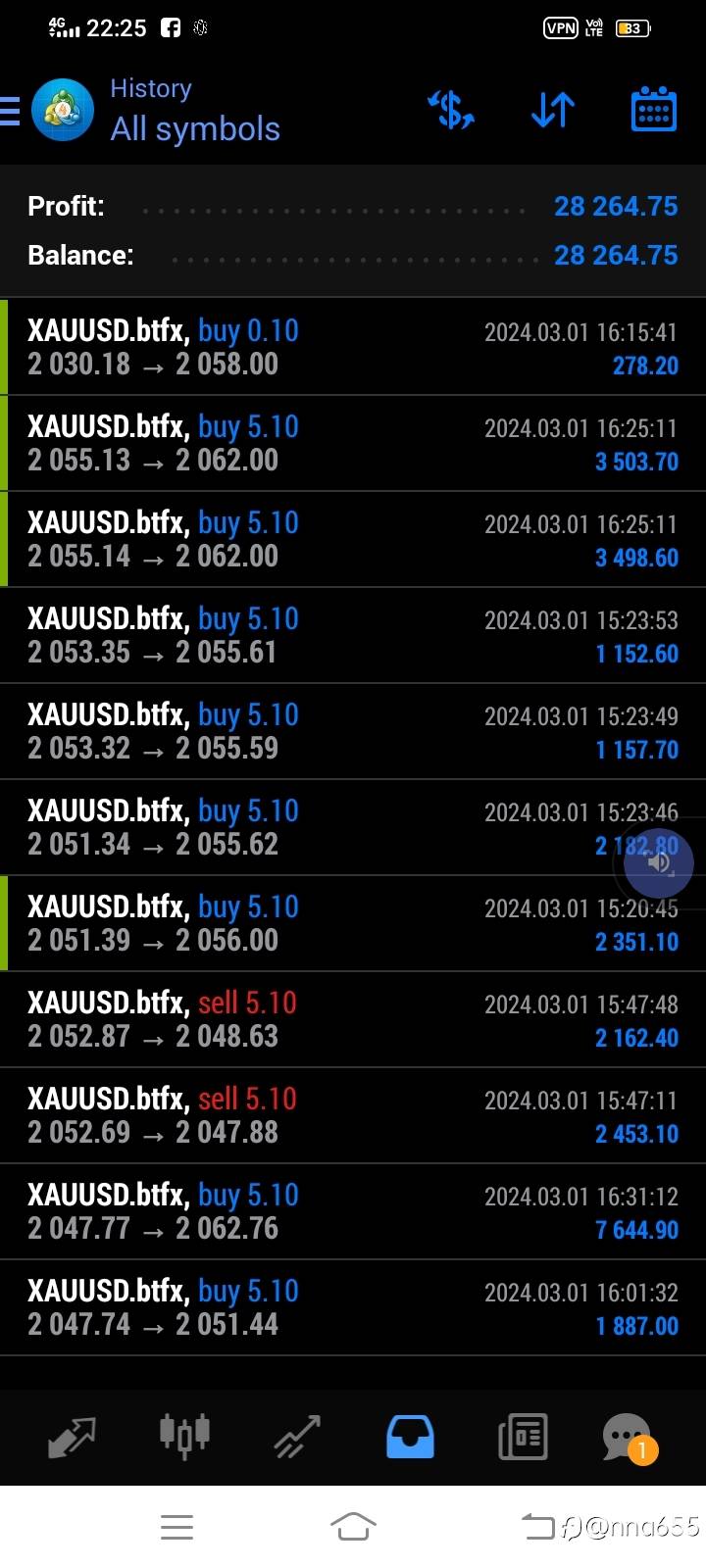Expand the buy 0.10 trade with profit 278.20
Image resolution: width=706 pixels, height=1568 pixels.
(x=353, y=347)
